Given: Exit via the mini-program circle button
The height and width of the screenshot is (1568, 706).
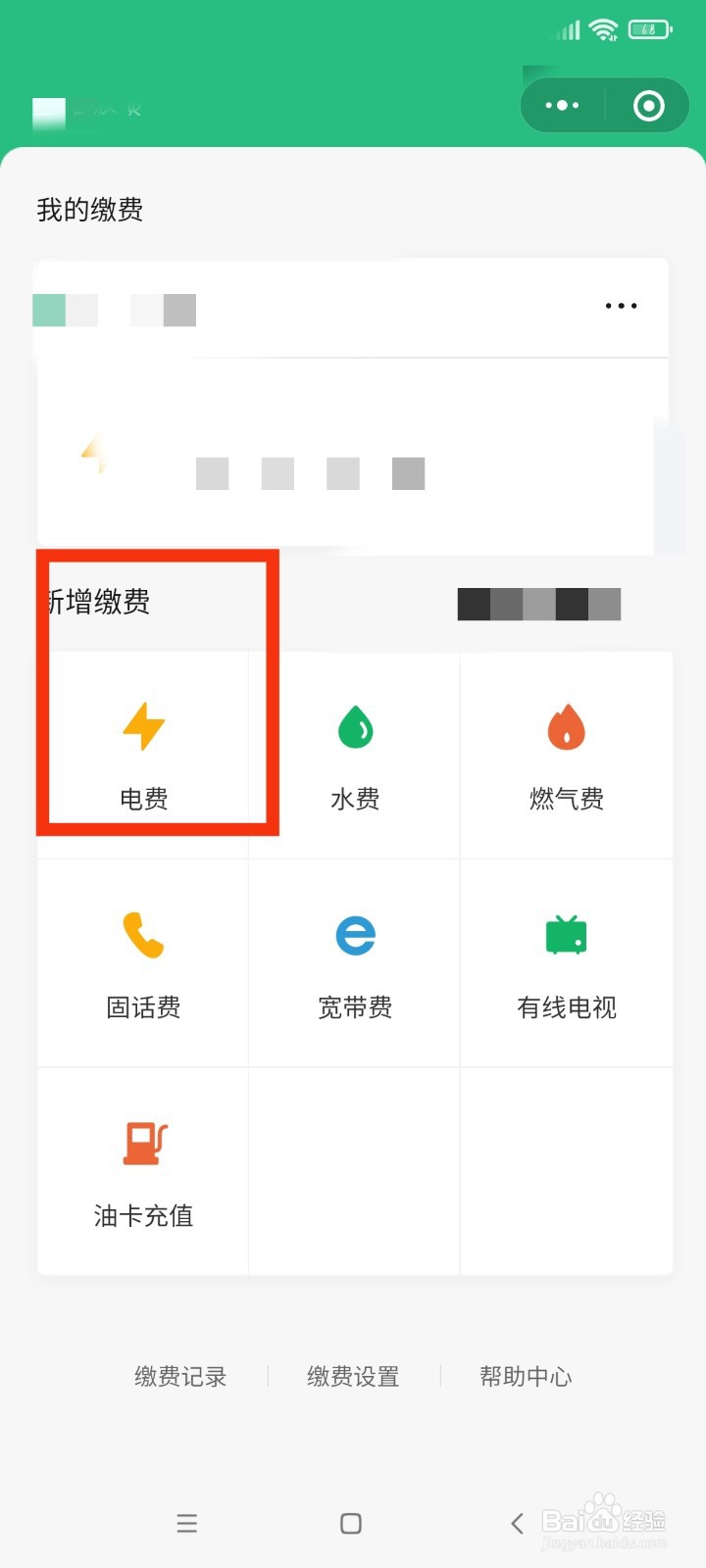Looking at the screenshot, I should (x=648, y=105).
